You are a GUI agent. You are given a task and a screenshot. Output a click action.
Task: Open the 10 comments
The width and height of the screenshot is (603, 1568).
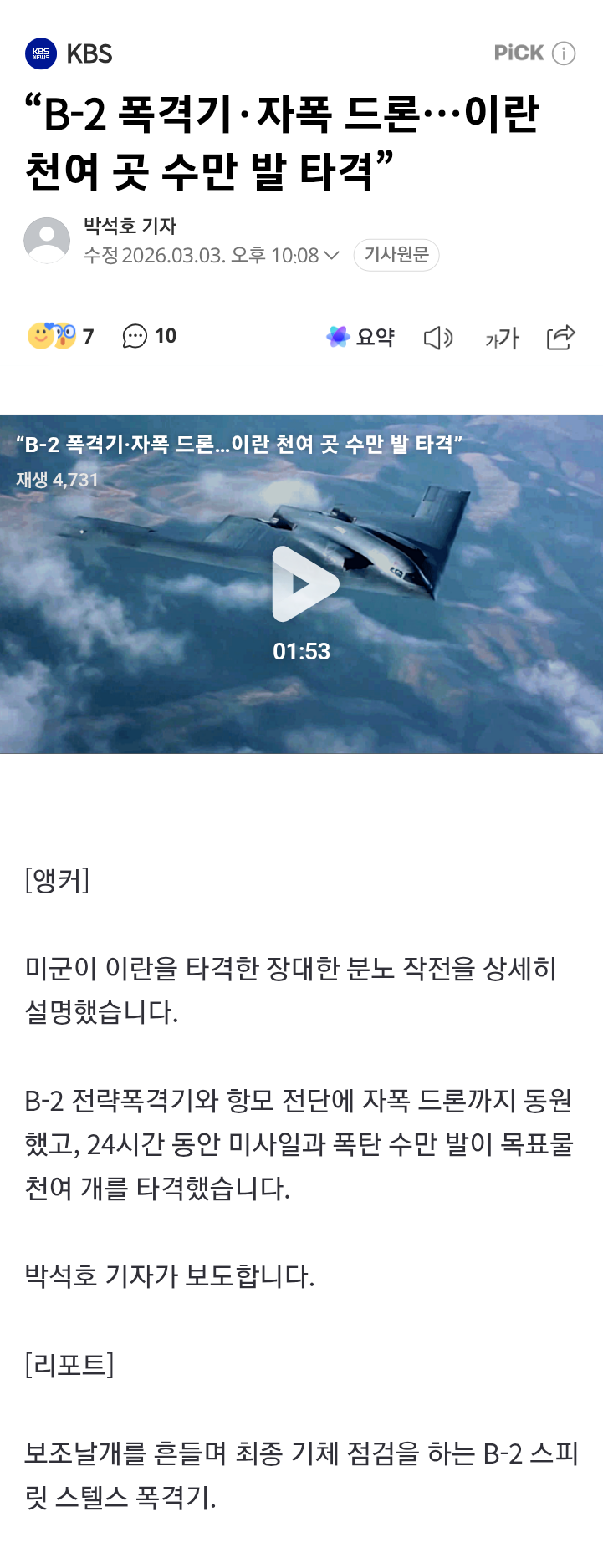pyautogui.click(x=150, y=336)
